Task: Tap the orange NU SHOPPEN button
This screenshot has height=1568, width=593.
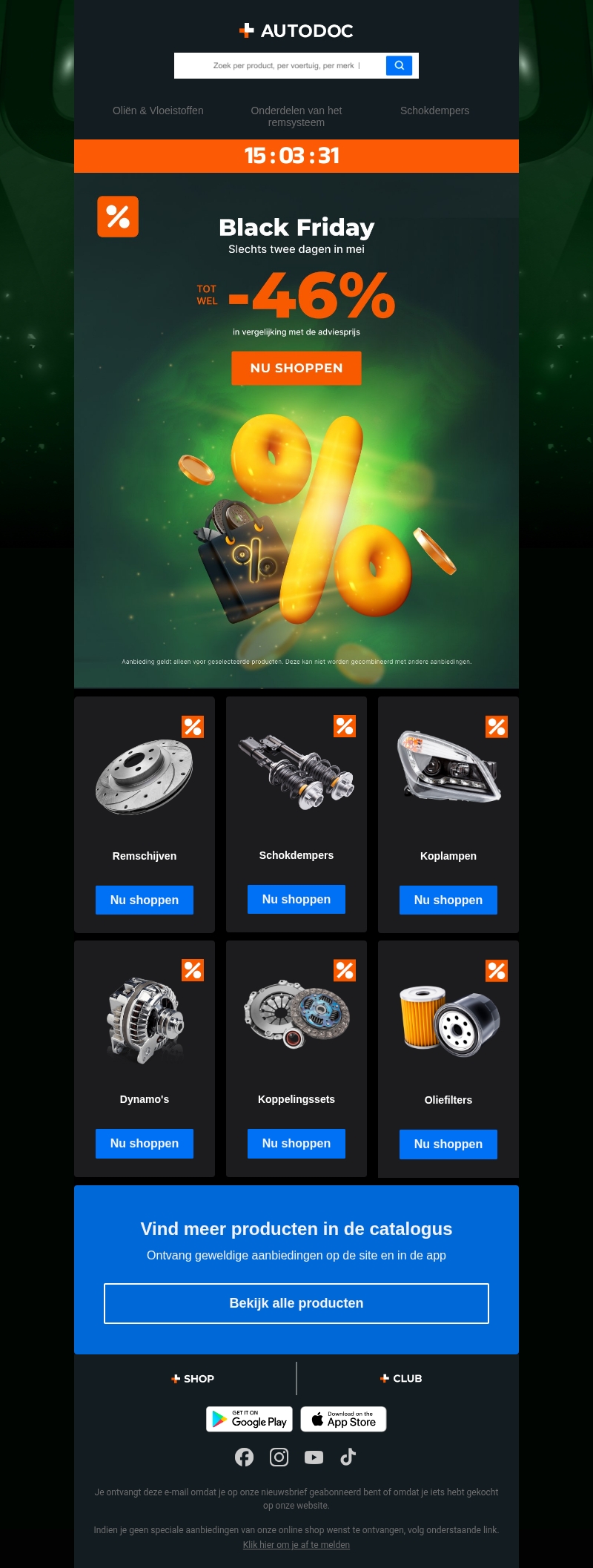Action: point(296,368)
